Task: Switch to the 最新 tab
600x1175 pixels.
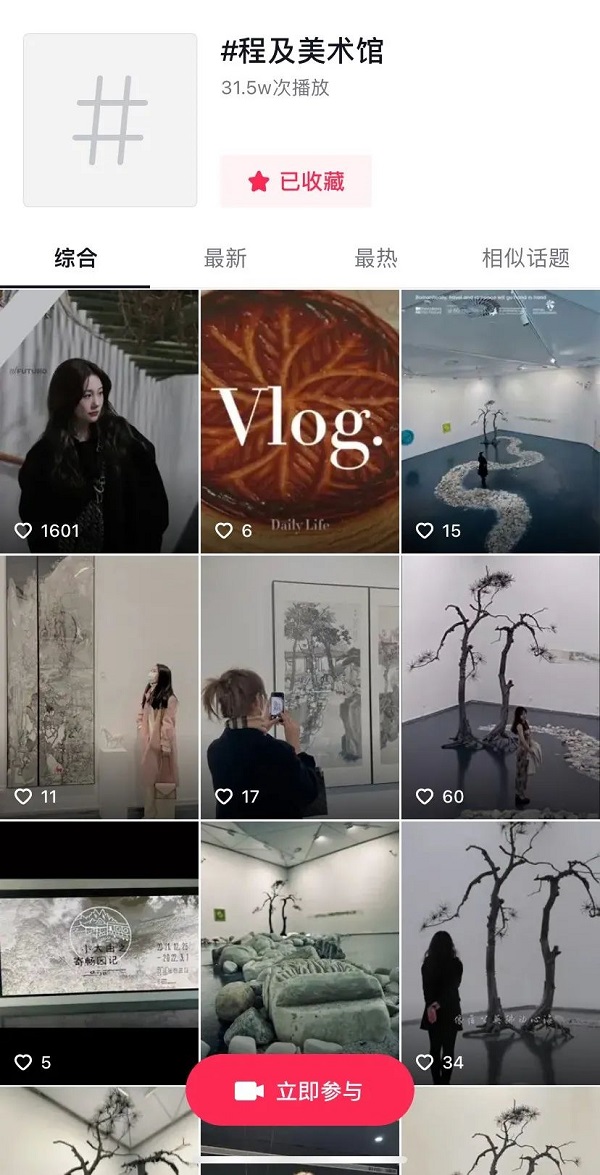Action: (x=225, y=258)
